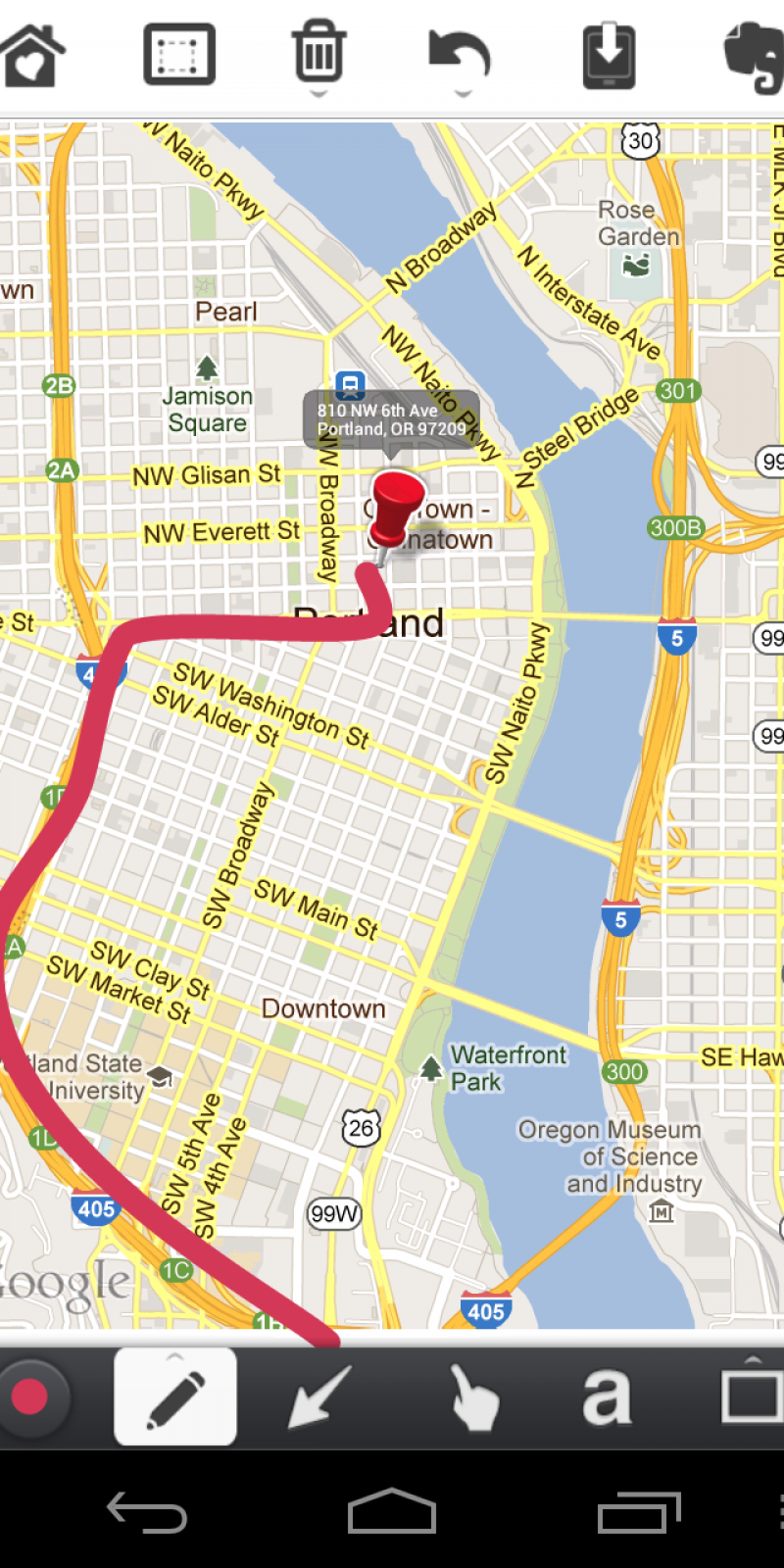Pick the rectangle shape tool
The image size is (784, 1568).
point(752,1396)
